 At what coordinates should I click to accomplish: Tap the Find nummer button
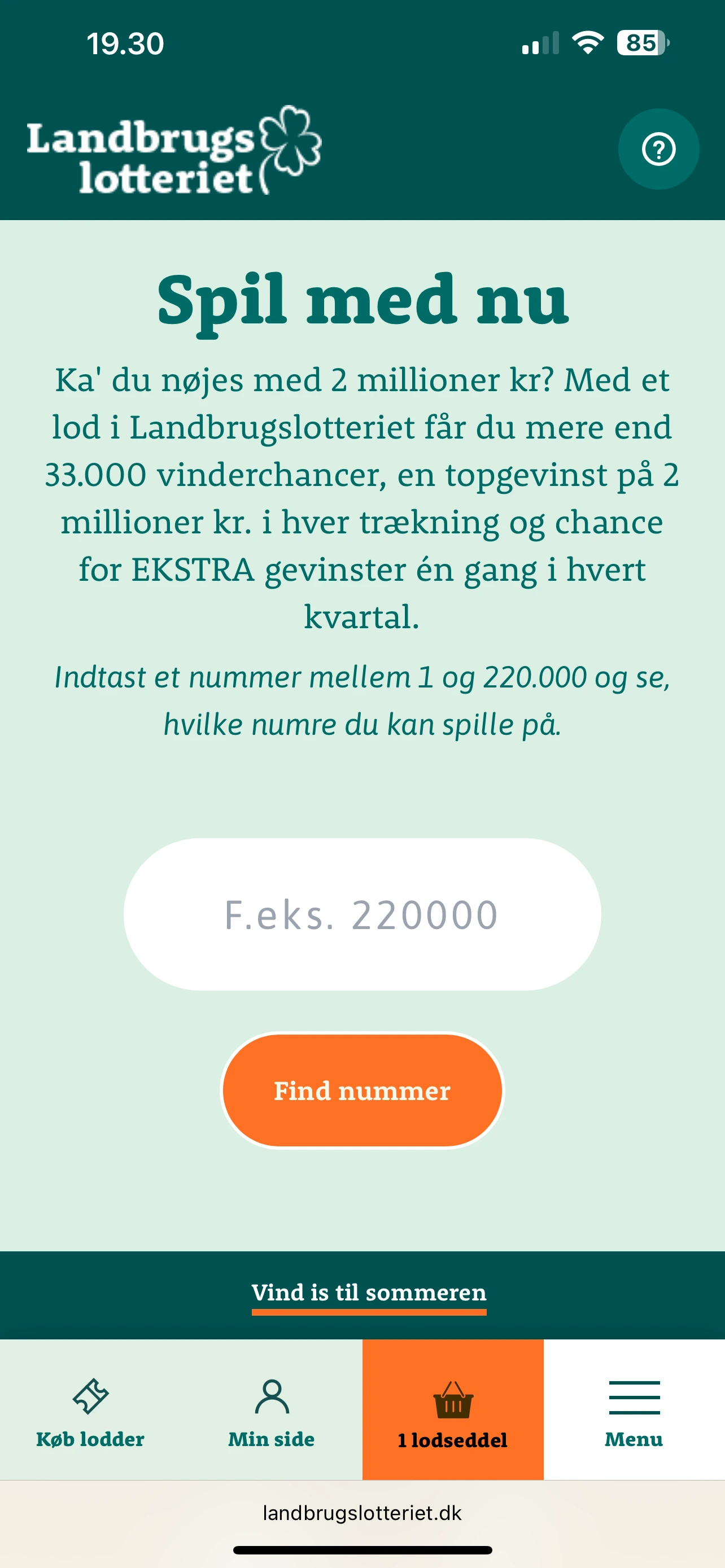[362, 1090]
